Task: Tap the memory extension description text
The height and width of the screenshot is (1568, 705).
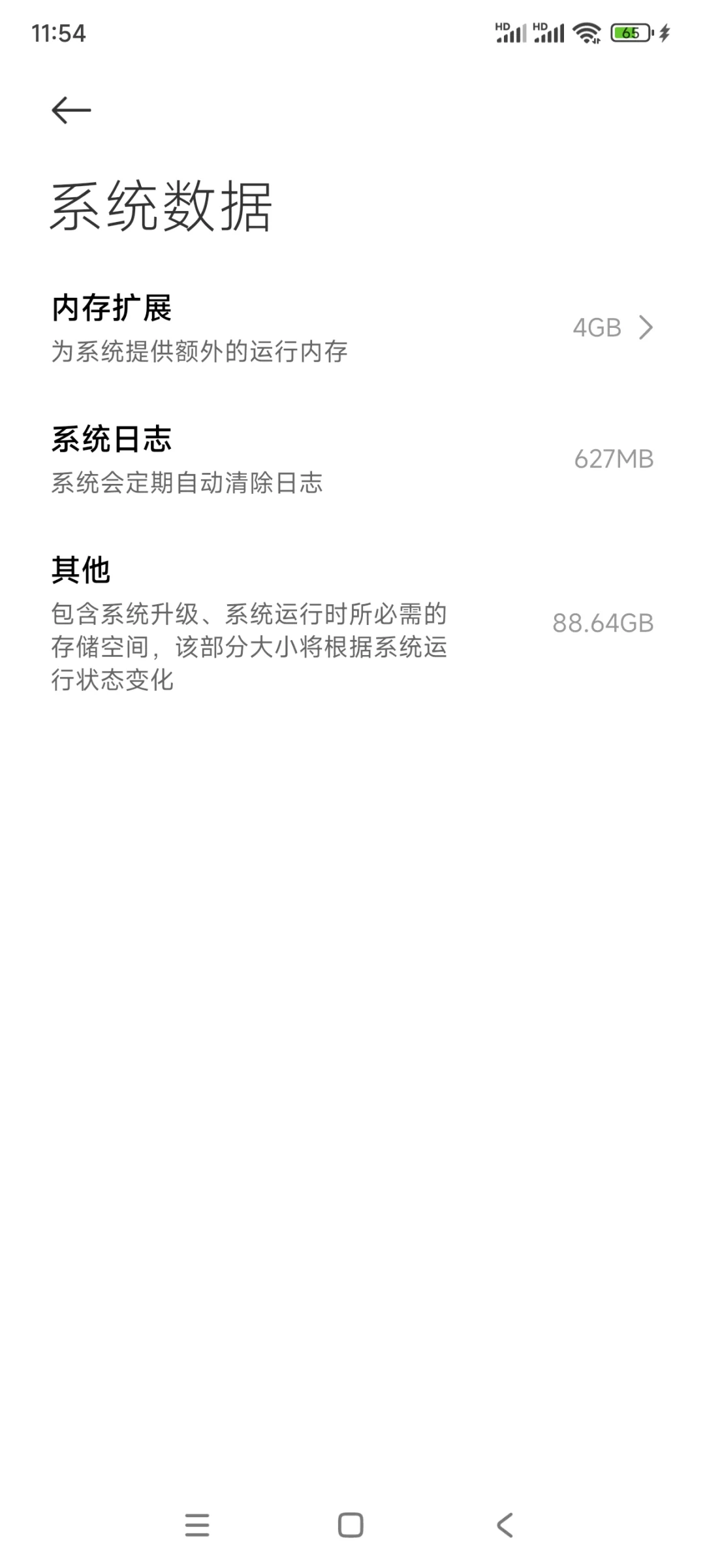Action: click(199, 349)
